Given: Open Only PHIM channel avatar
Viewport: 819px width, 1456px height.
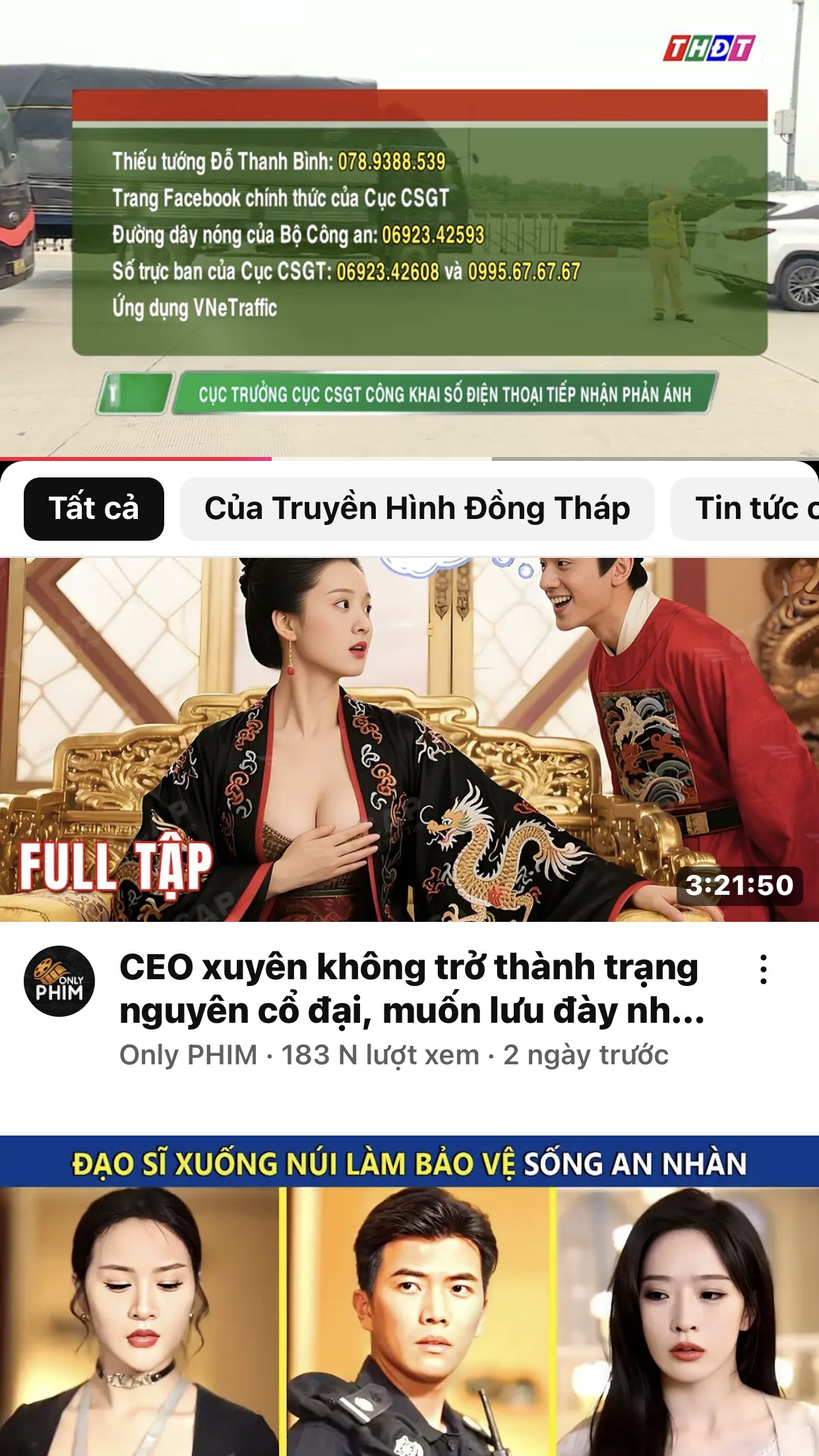Looking at the screenshot, I should 59,981.
